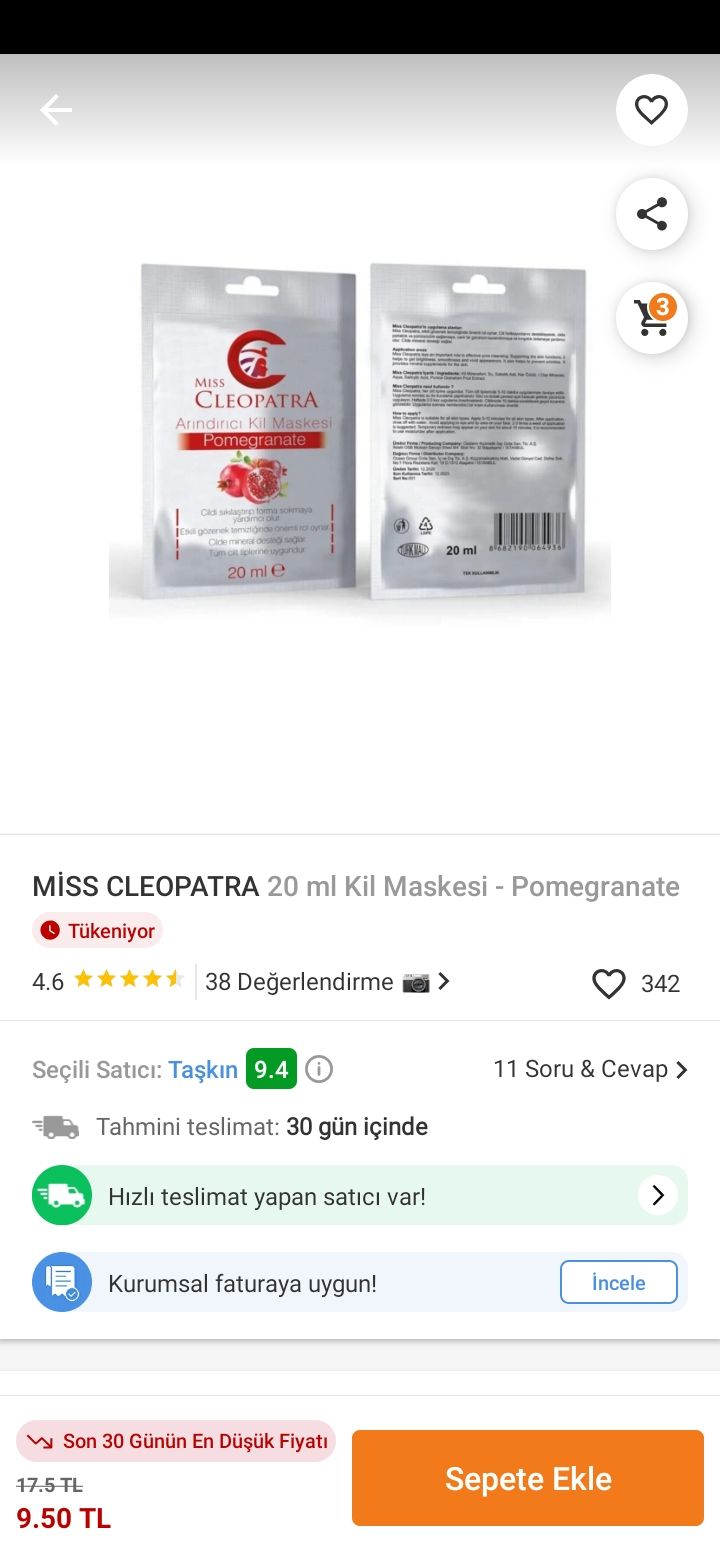720x1560 pixels.
Task: Tap the heart next to 342
Action: (609, 984)
